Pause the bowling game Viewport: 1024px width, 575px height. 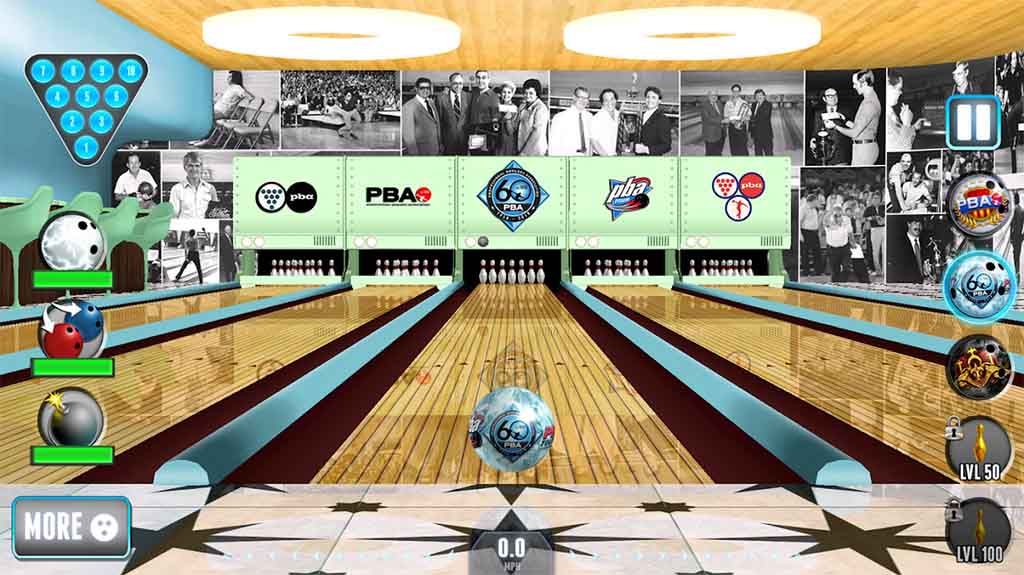point(973,122)
